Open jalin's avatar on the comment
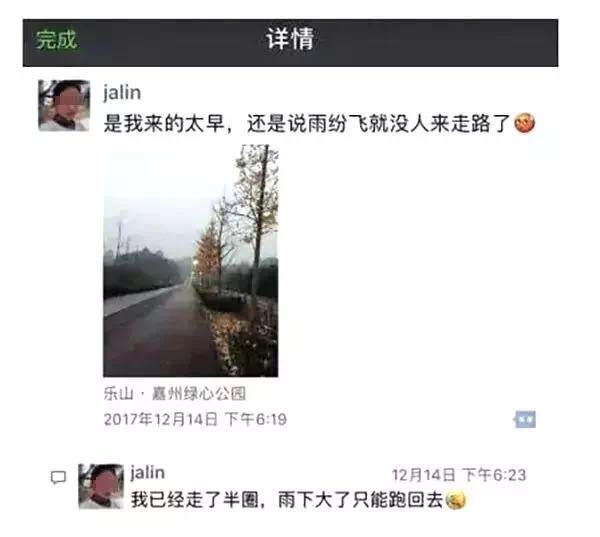Screen dimensions: 600x537 click(x=100, y=485)
